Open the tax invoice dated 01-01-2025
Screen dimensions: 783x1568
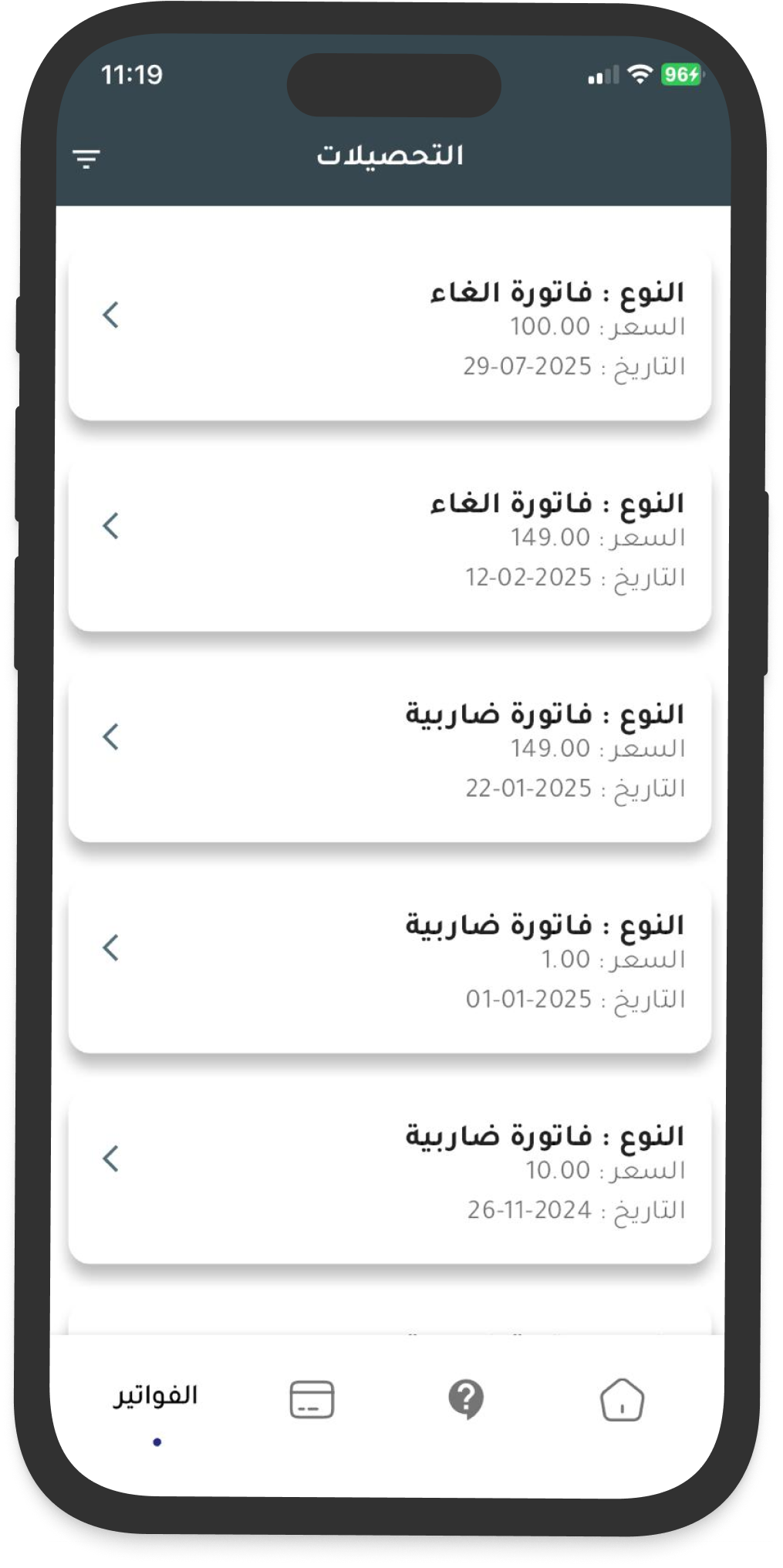390,966
